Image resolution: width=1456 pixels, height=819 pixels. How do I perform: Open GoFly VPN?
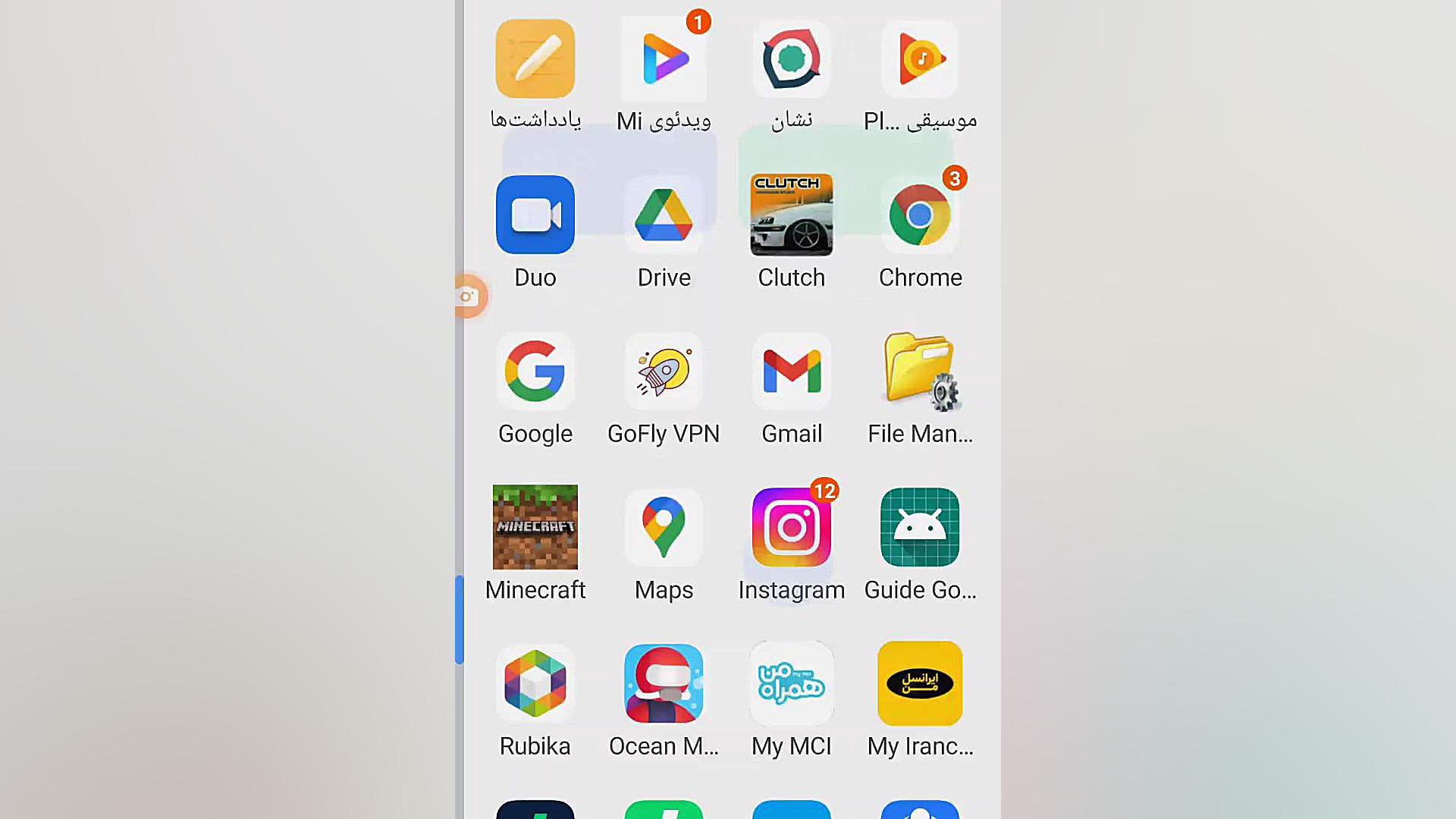coord(664,372)
